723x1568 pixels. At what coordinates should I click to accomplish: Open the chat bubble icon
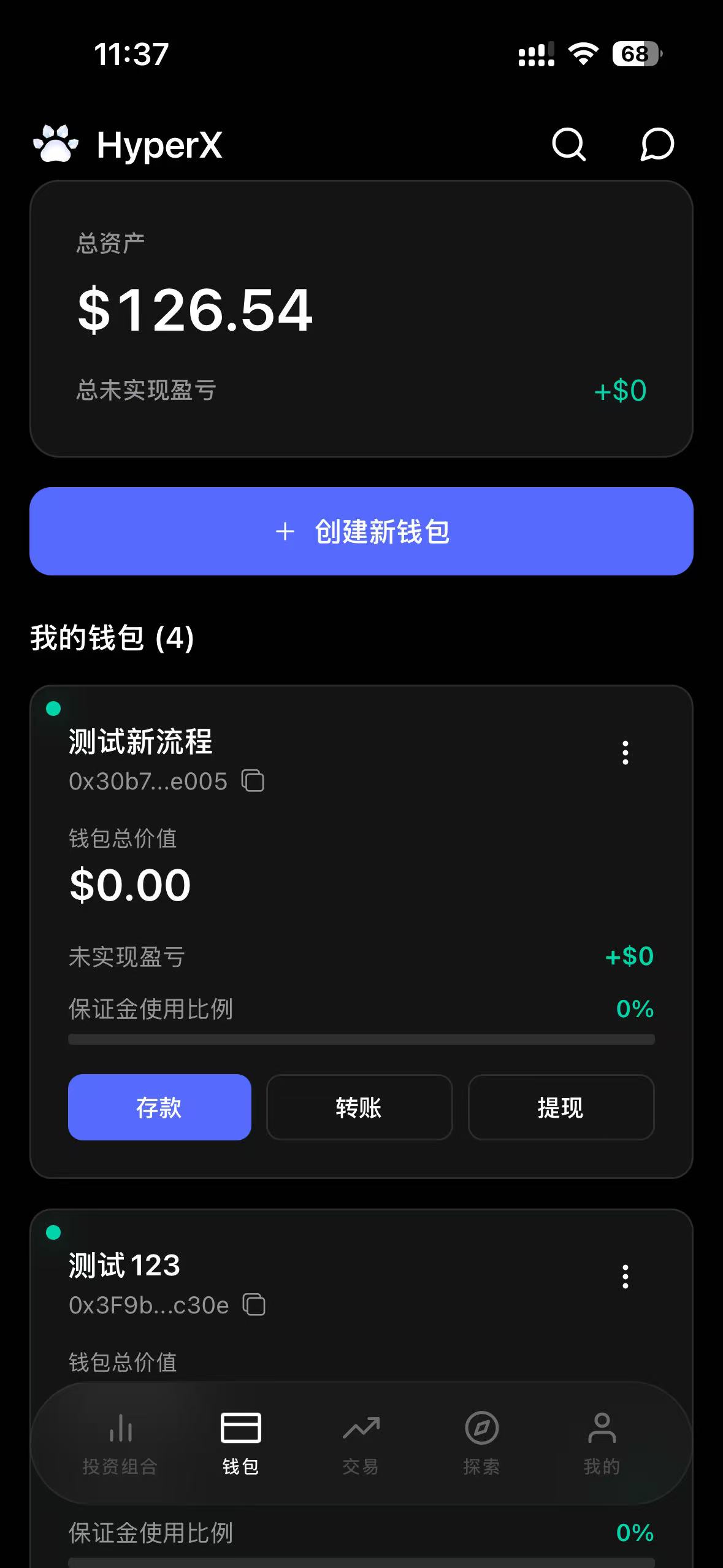(x=657, y=145)
